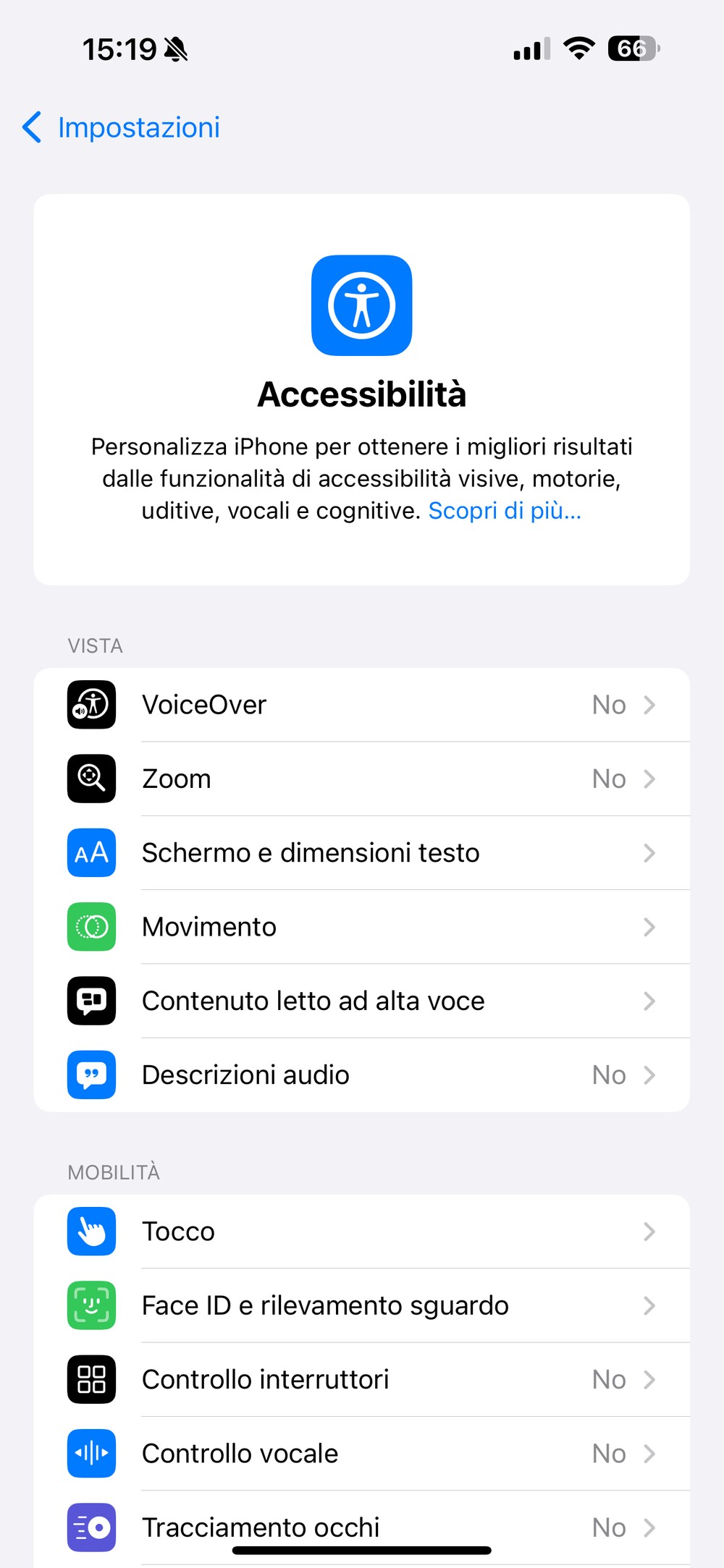
Task: Open Schermo e dimensioni testo
Action: (x=361, y=853)
